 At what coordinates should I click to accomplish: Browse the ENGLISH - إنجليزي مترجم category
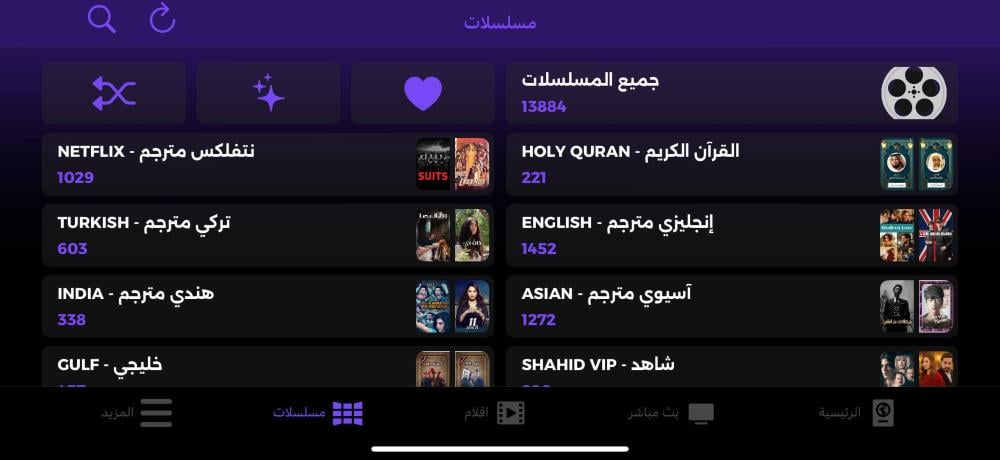[731, 235]
